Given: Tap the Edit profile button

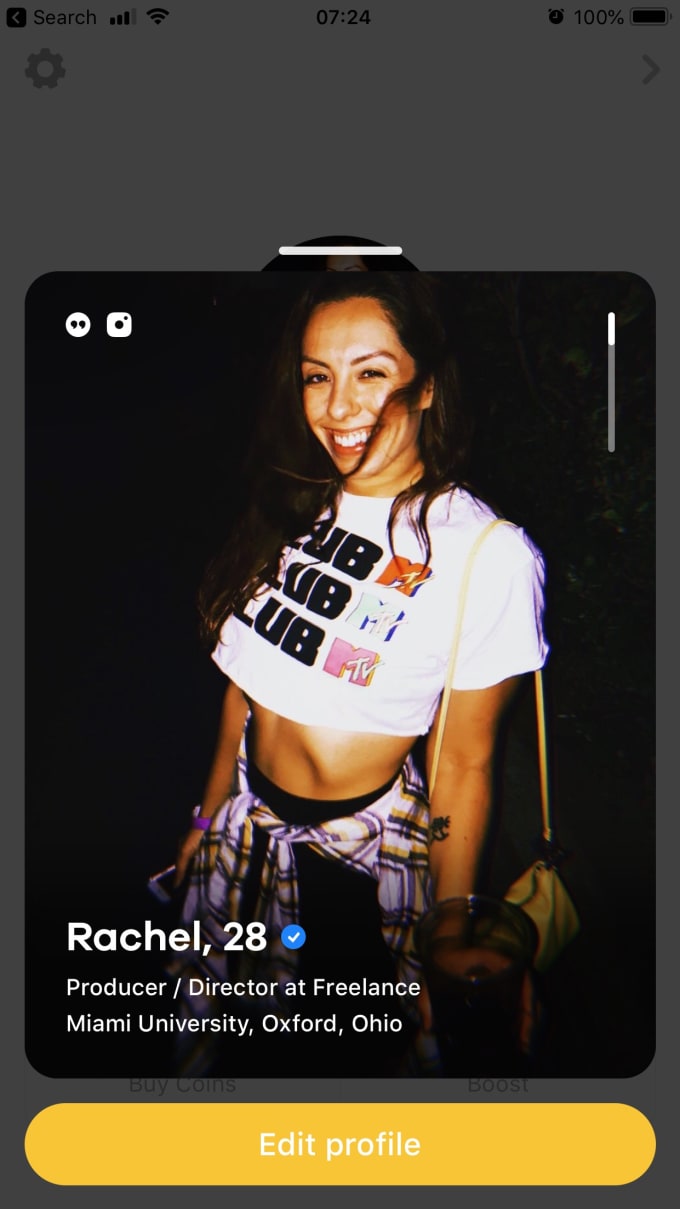Looking at the screenshot, I should point(340,1144).
